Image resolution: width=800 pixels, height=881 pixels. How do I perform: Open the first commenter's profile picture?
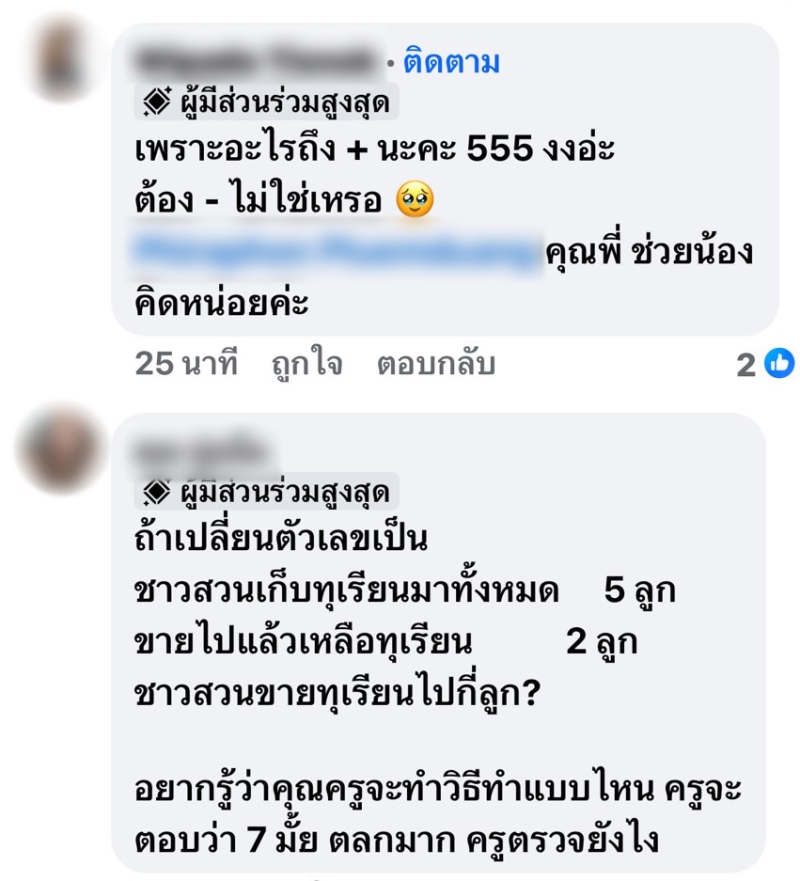click(64, 61)
